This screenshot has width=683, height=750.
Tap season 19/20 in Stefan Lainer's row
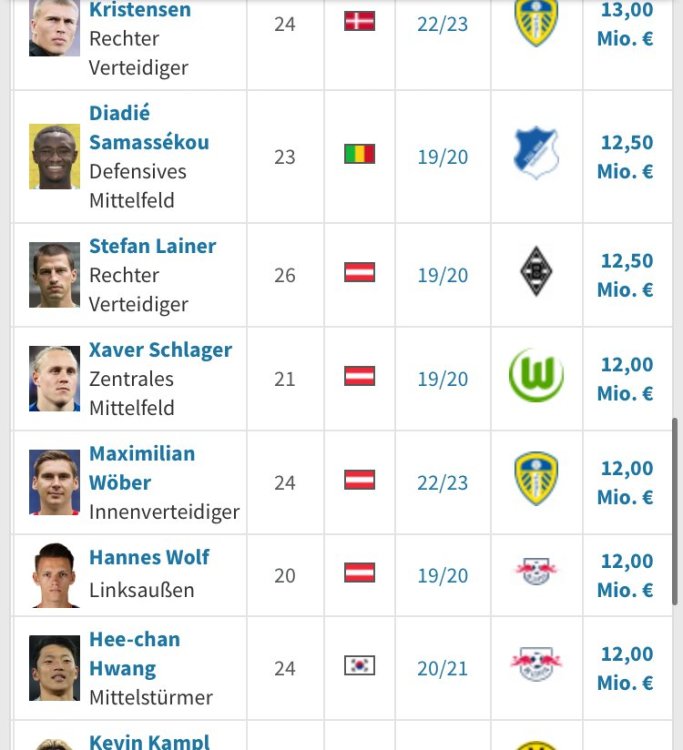tap(442, 275)
